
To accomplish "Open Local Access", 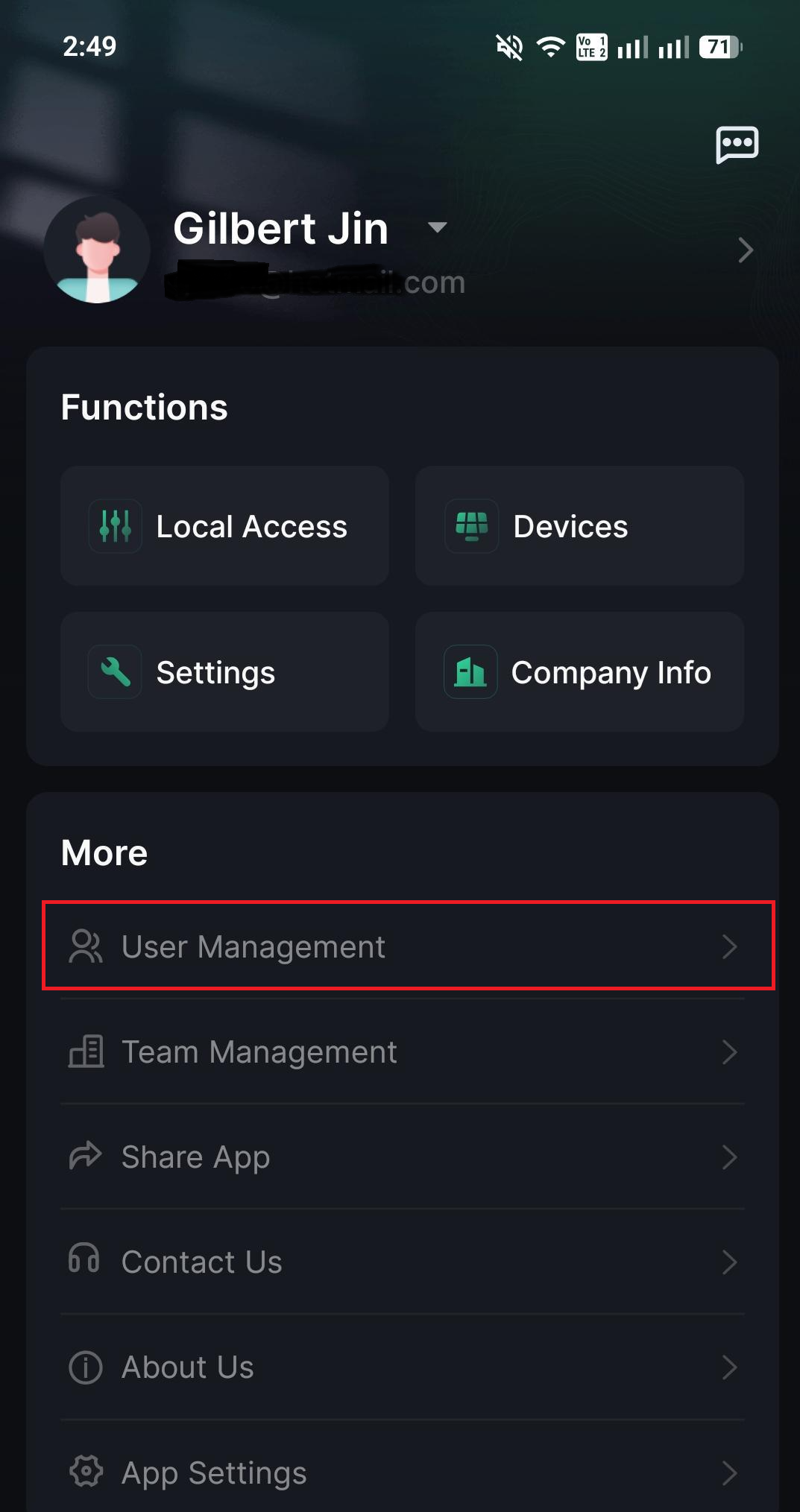I will point(224,526).
